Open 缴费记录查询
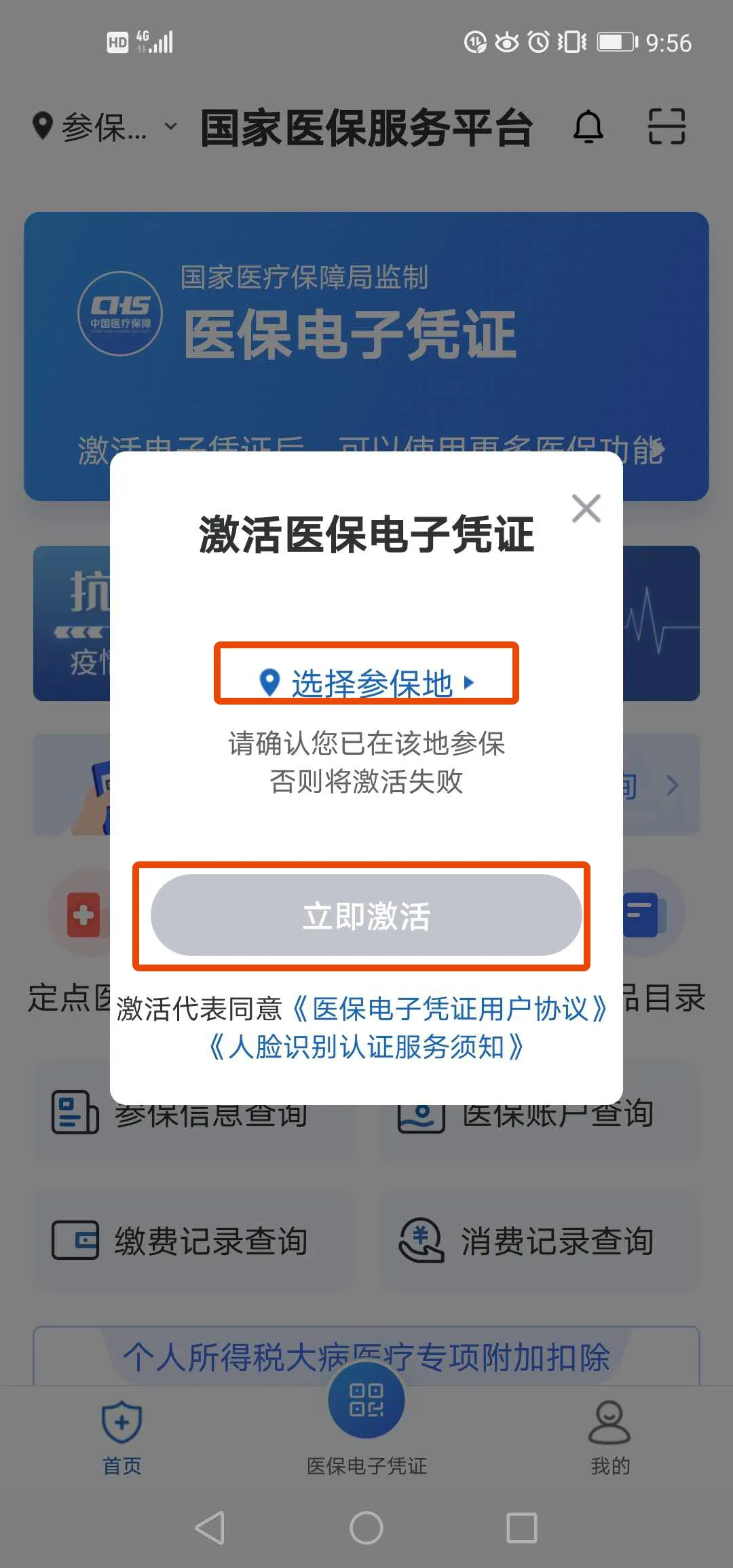733x1568 pixels. (x=193, y=1241)
